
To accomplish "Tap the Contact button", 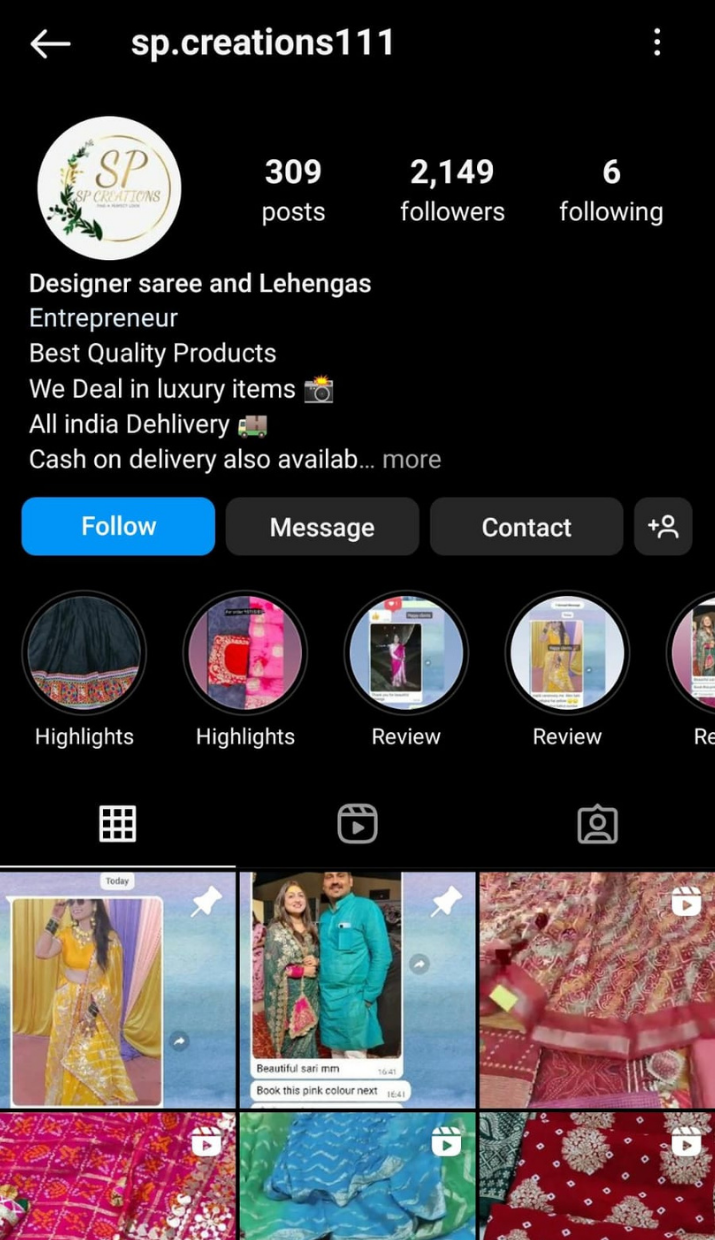I will coord(526,527).
